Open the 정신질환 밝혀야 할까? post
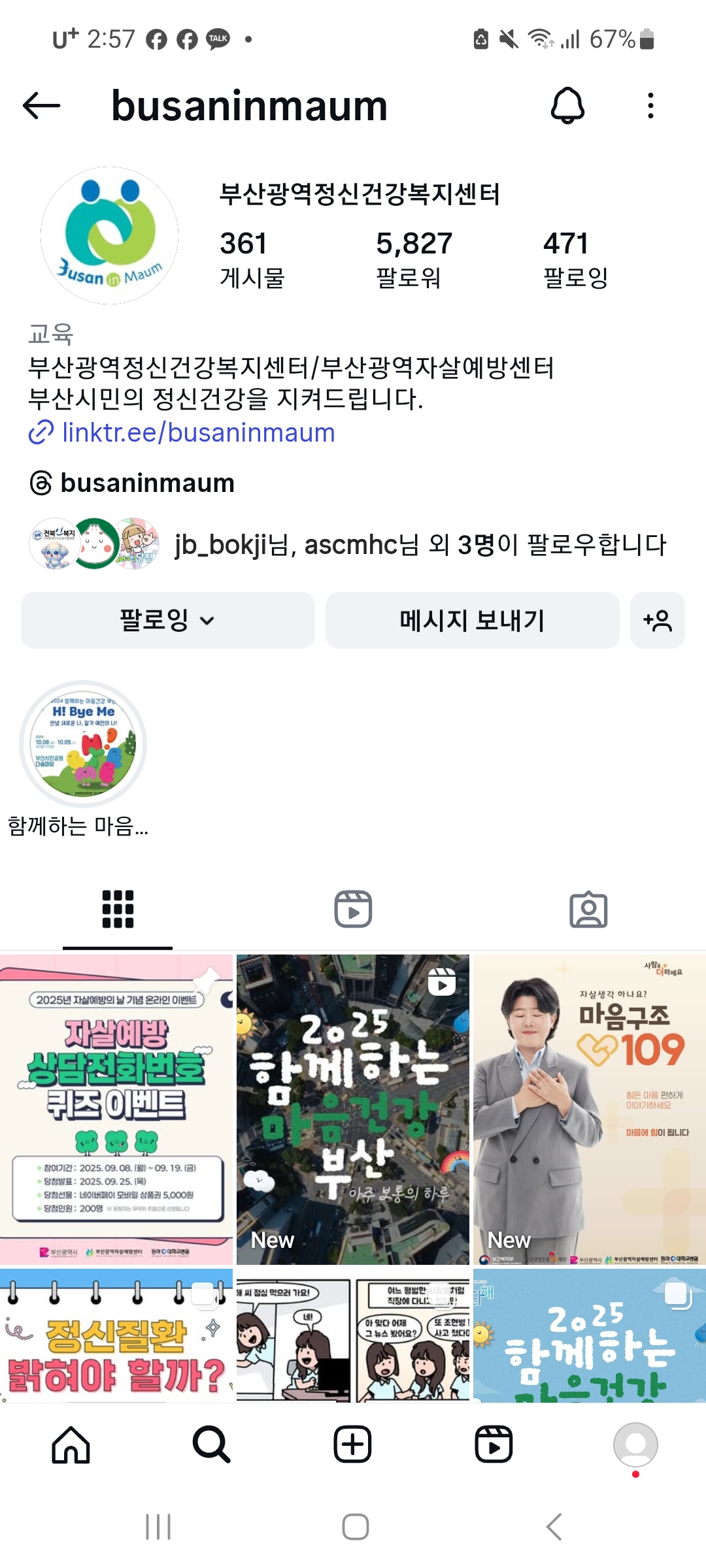Image resolution: width=706 pixels, height=1568 pixels. click(x=116, y=1336)
